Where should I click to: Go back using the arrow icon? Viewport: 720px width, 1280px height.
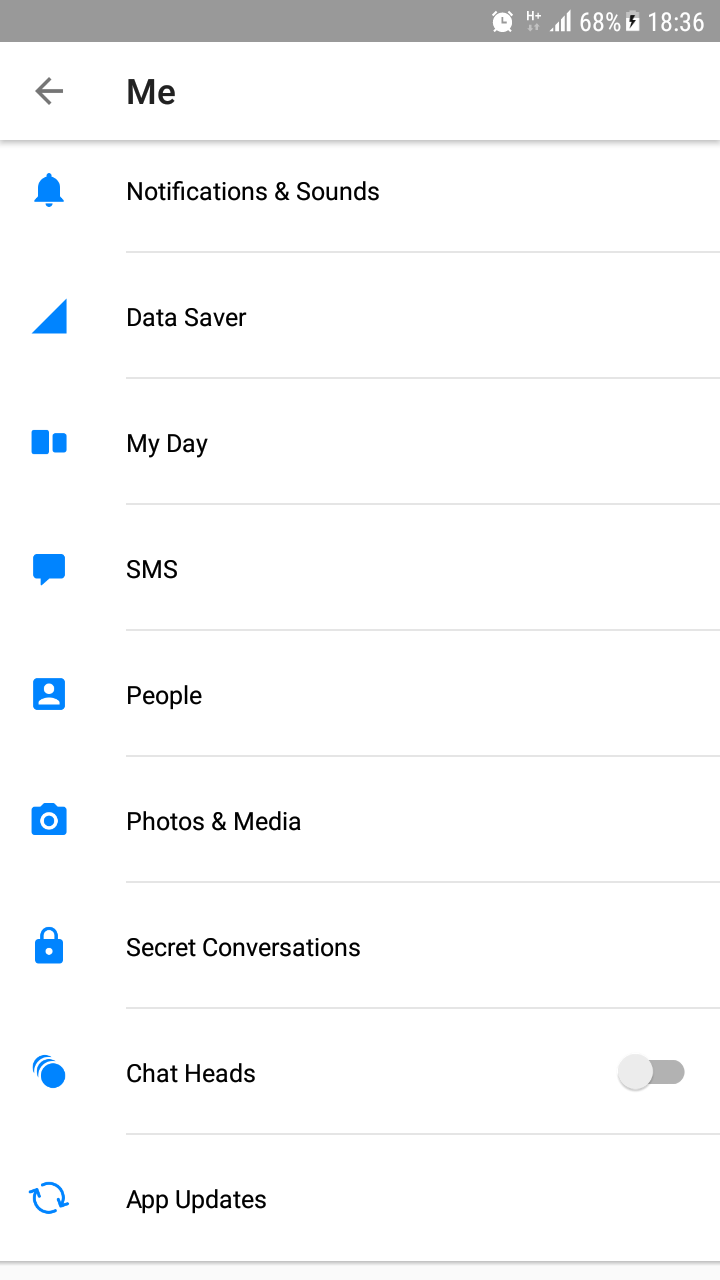pyautogui.click(x=49, y=92)
